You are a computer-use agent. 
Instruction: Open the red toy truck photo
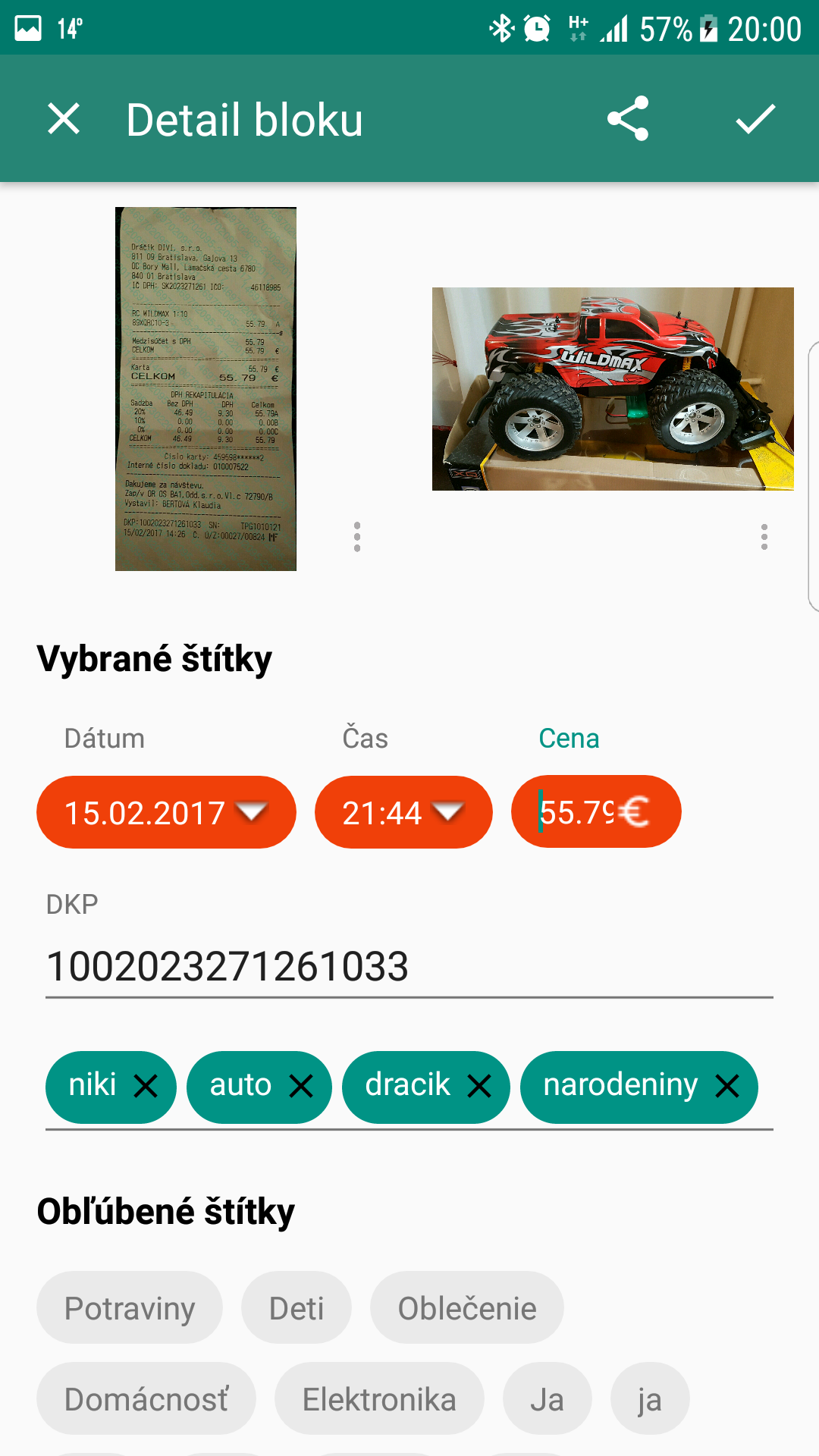click(x=613, y=389)
